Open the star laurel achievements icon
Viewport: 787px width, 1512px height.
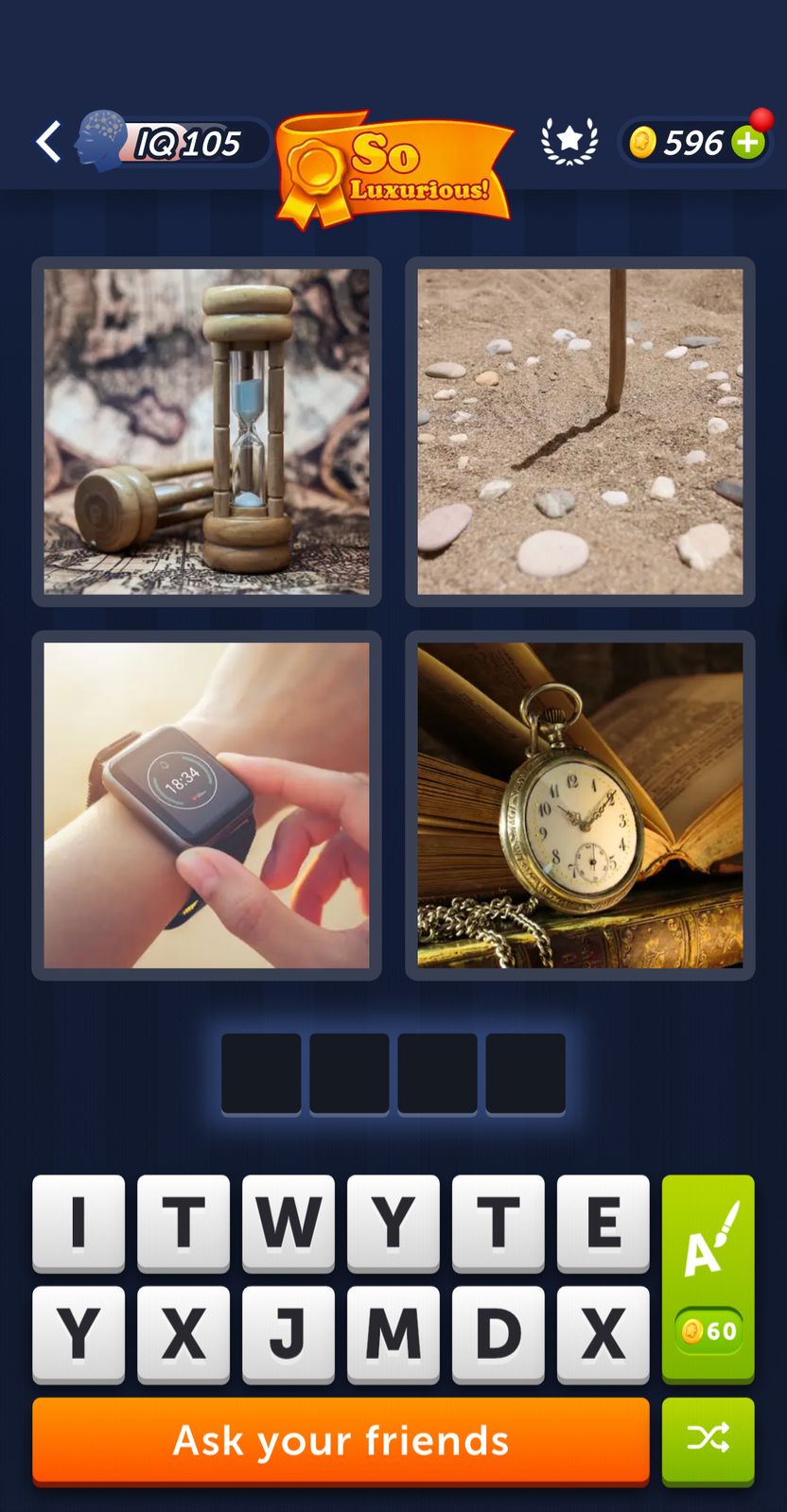tap(569, 142)
